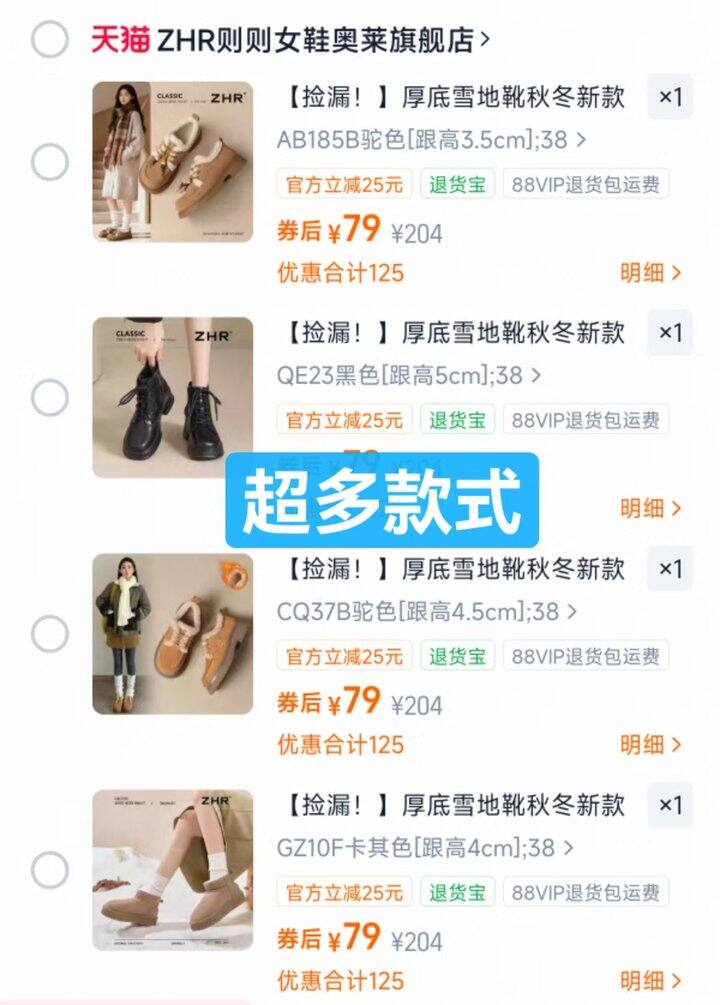The height and width of the screenshot is (1005, 720).
Task: Open the GZ10F khaki boots product image
Action: [173, 870]
